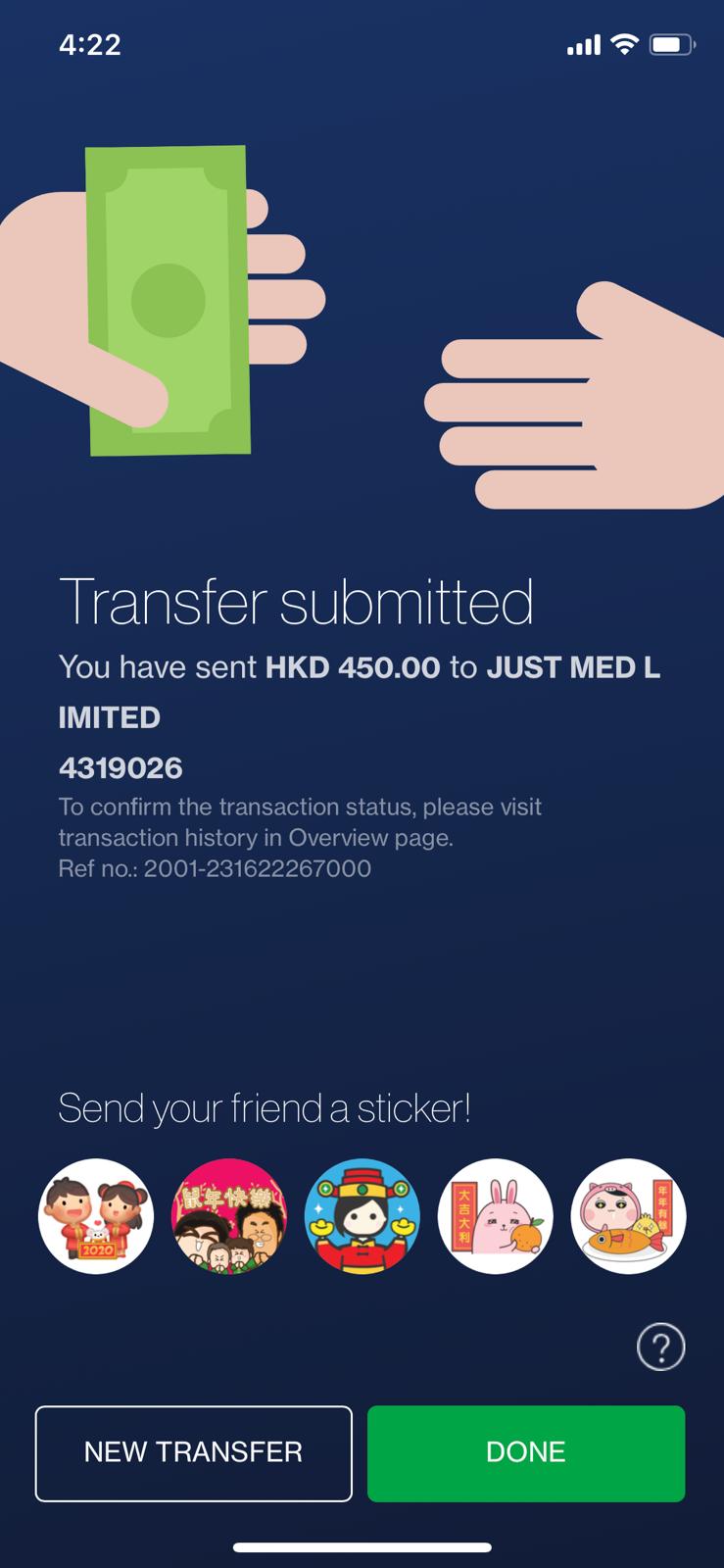724x1568 pixels.
Task: Select the God of Fortune sticker
Action: pyautogui.click(x=362, y=1216)
